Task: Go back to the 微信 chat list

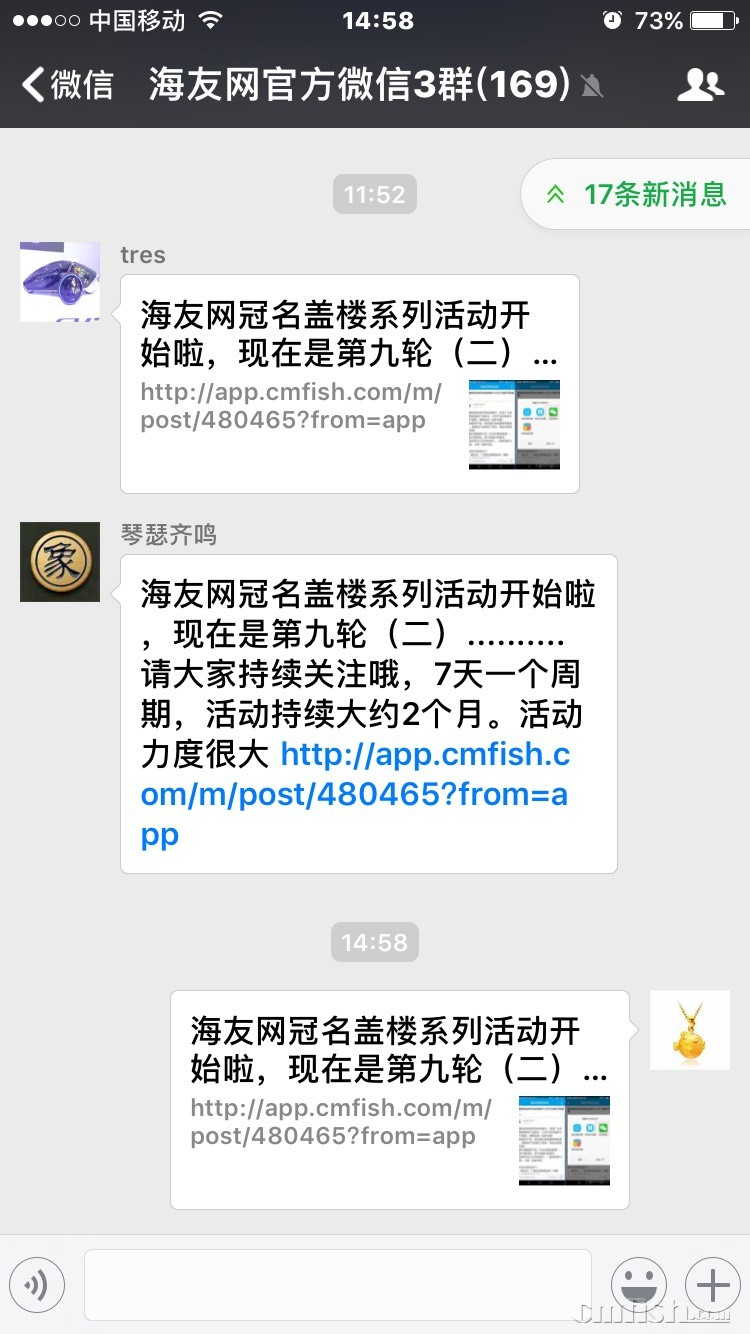Action: click(66, 85)
